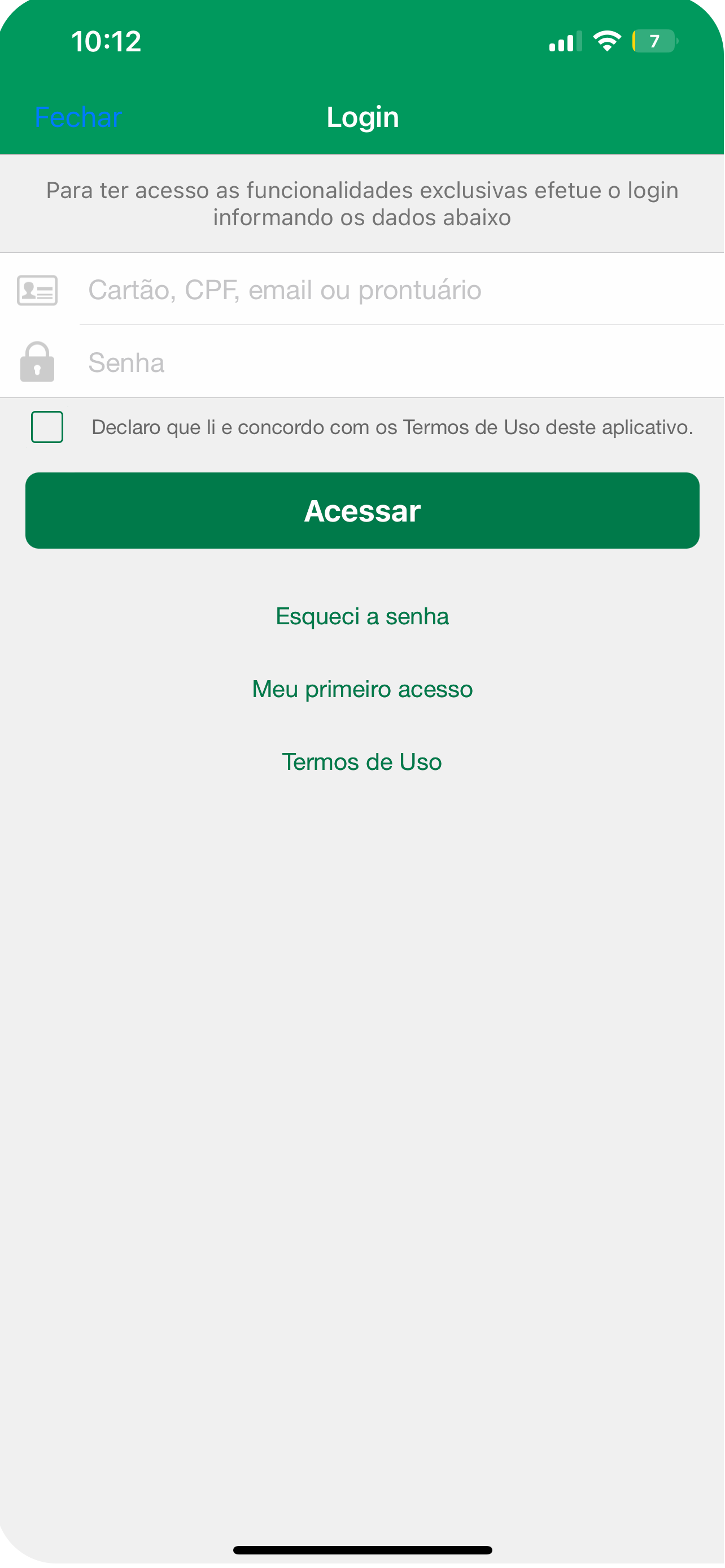
Task: Focus the Cartão, CPF, email ou prontuário field
Action: point(402,290)
